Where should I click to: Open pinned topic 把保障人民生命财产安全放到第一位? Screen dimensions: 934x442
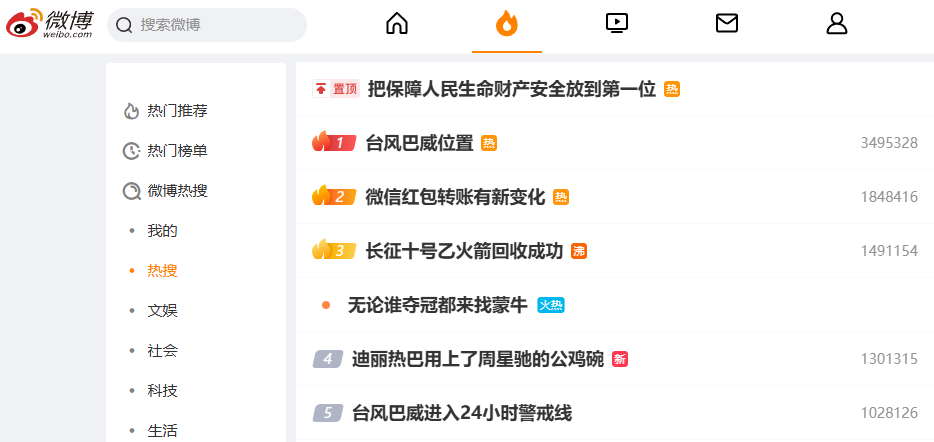(512, 89)
